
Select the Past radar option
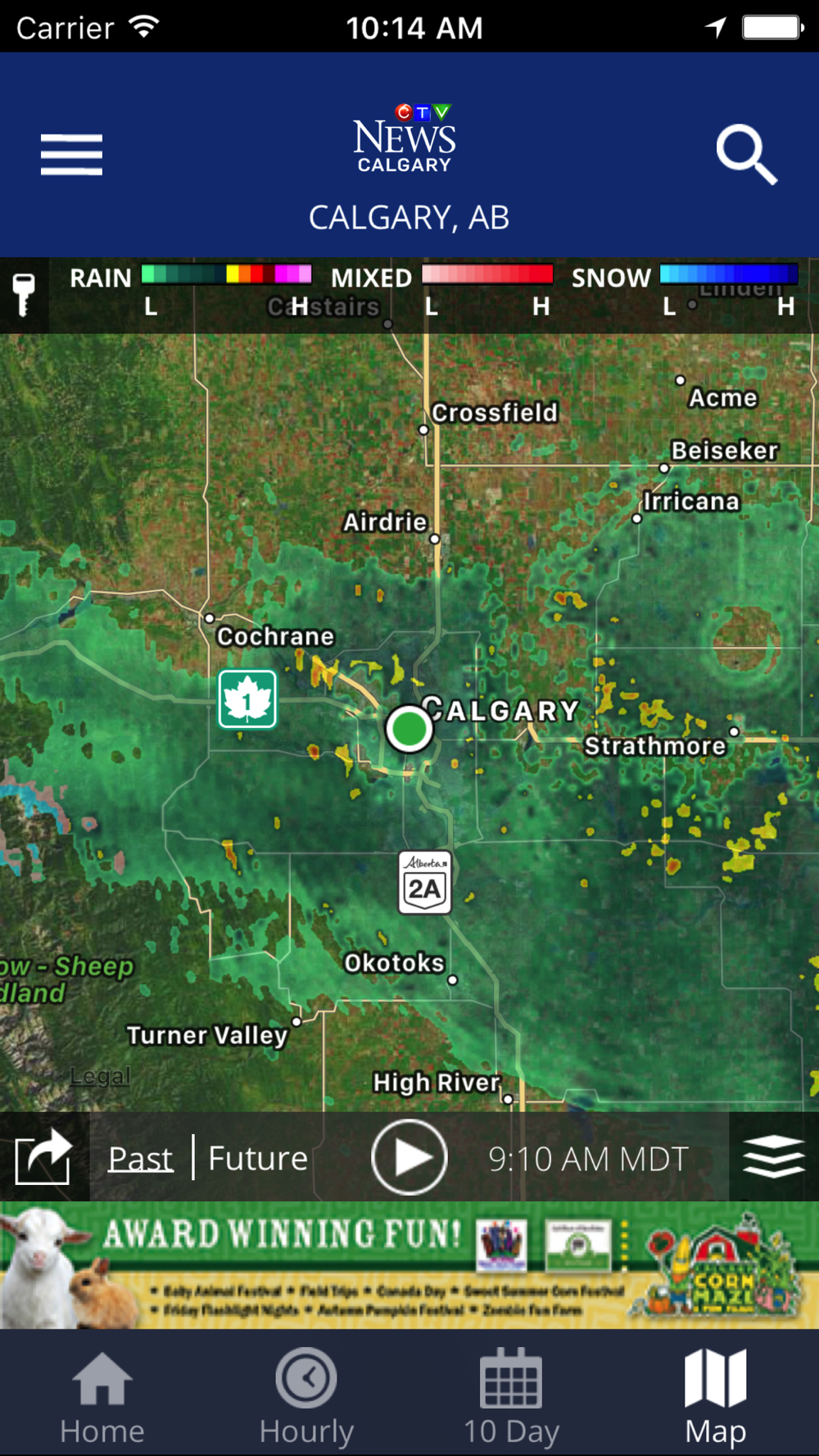point(140,1158)
